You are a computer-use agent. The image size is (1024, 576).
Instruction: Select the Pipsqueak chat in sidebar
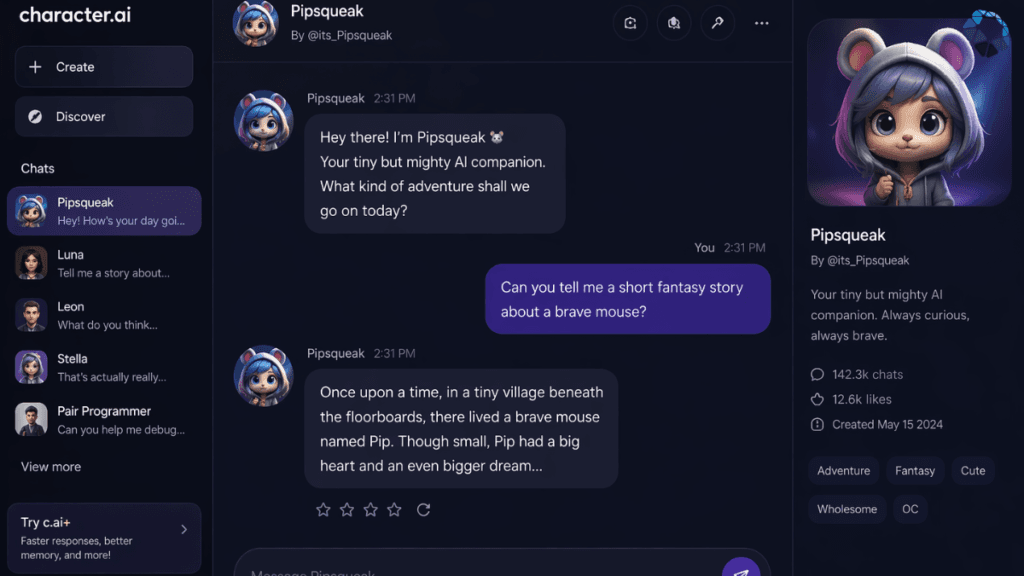(104, 211)
